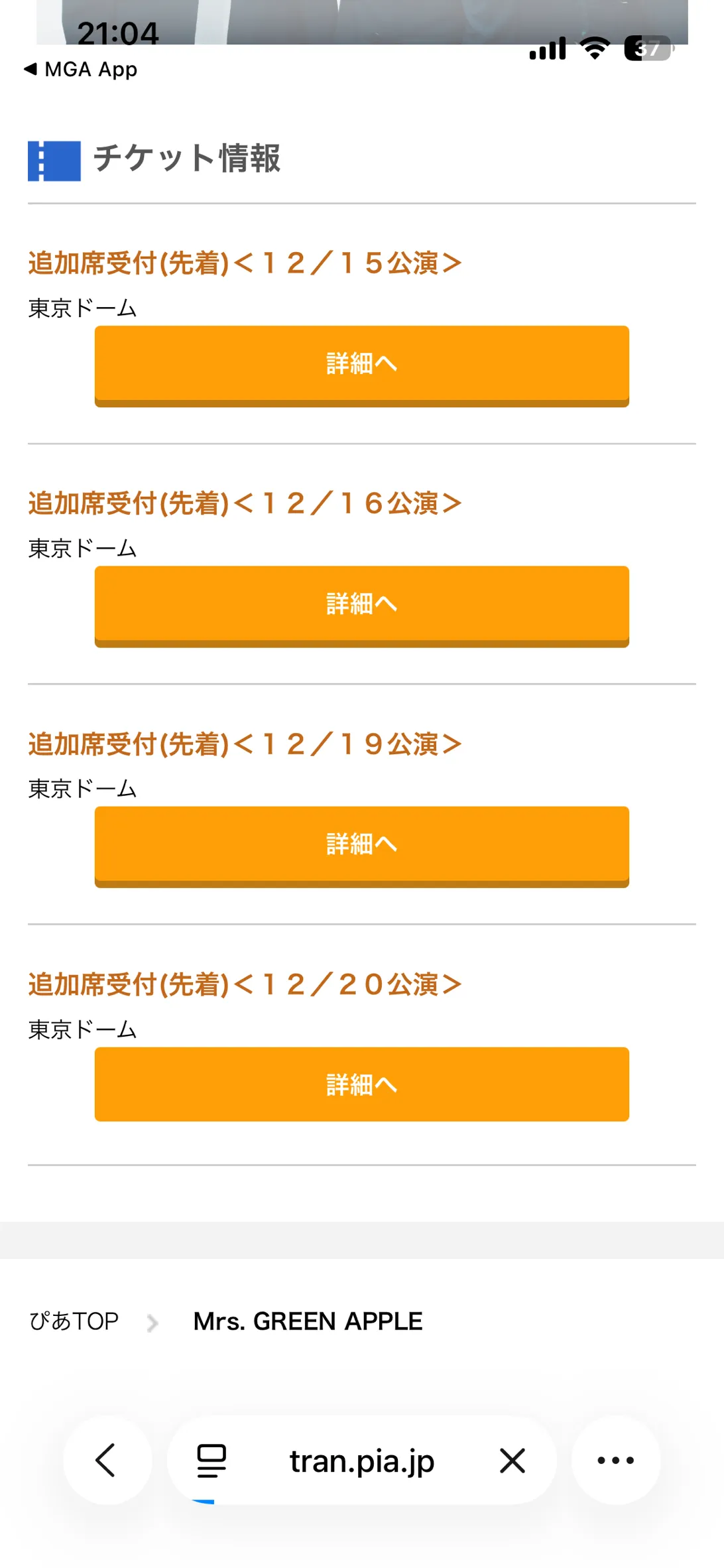Screen dimensions: 724x1568
Task: Open 詳細へ for the 12/16 performance
Action: point(361,606)
